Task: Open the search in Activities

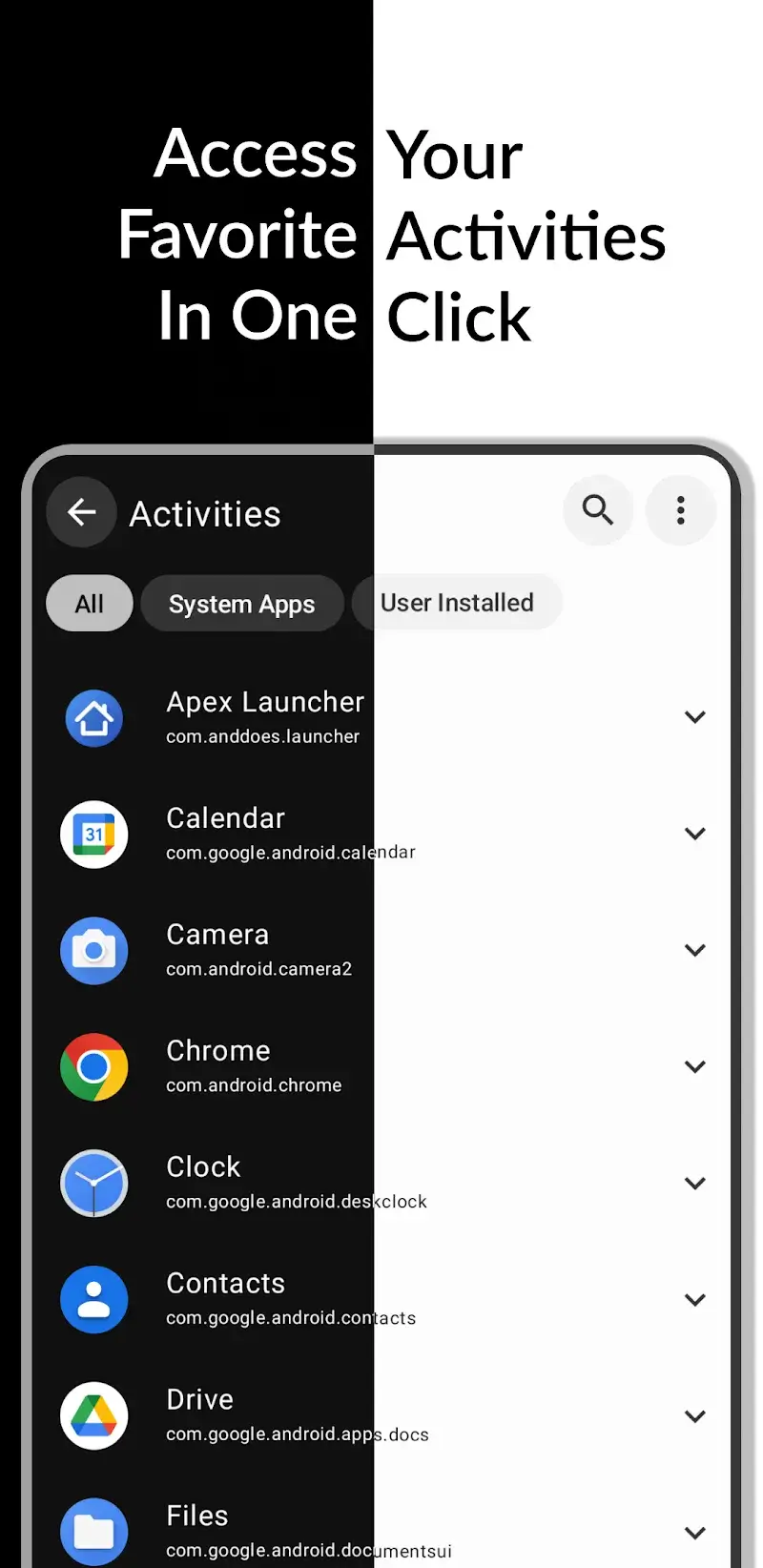Action: [597, 510]
